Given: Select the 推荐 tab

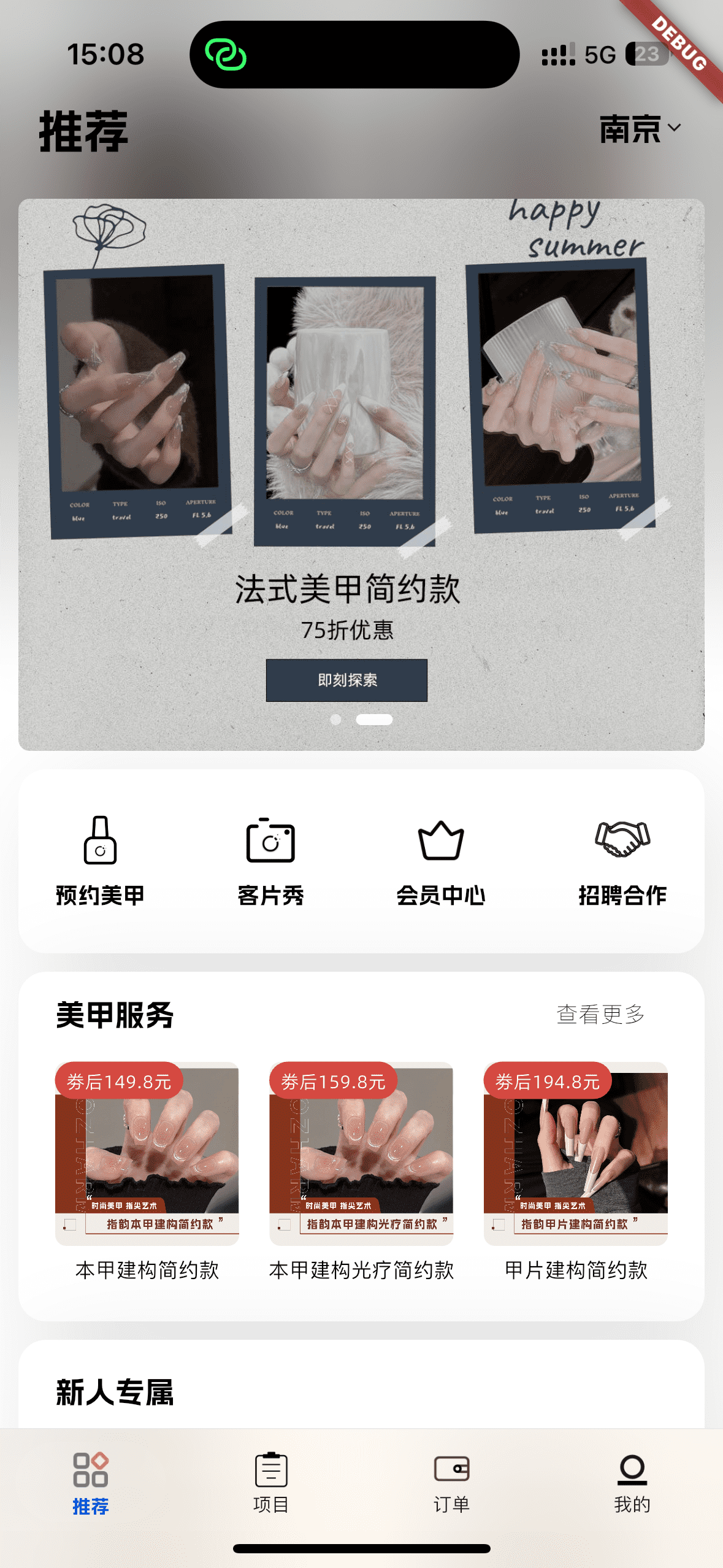Looking at the screenshot, I should pyautogui.click(x=91, y=1482).
